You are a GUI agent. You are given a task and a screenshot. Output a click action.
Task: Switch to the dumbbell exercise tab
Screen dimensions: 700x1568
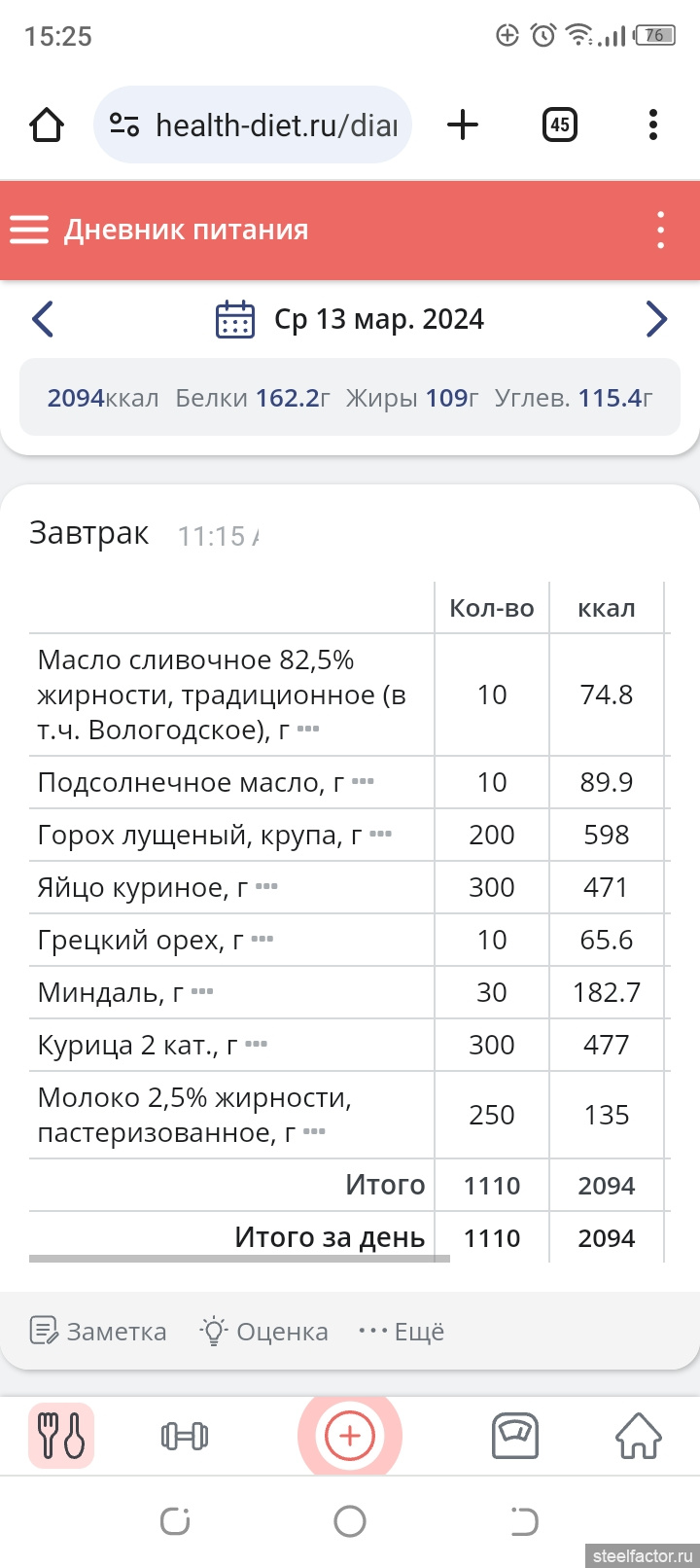coord(185,1436)
